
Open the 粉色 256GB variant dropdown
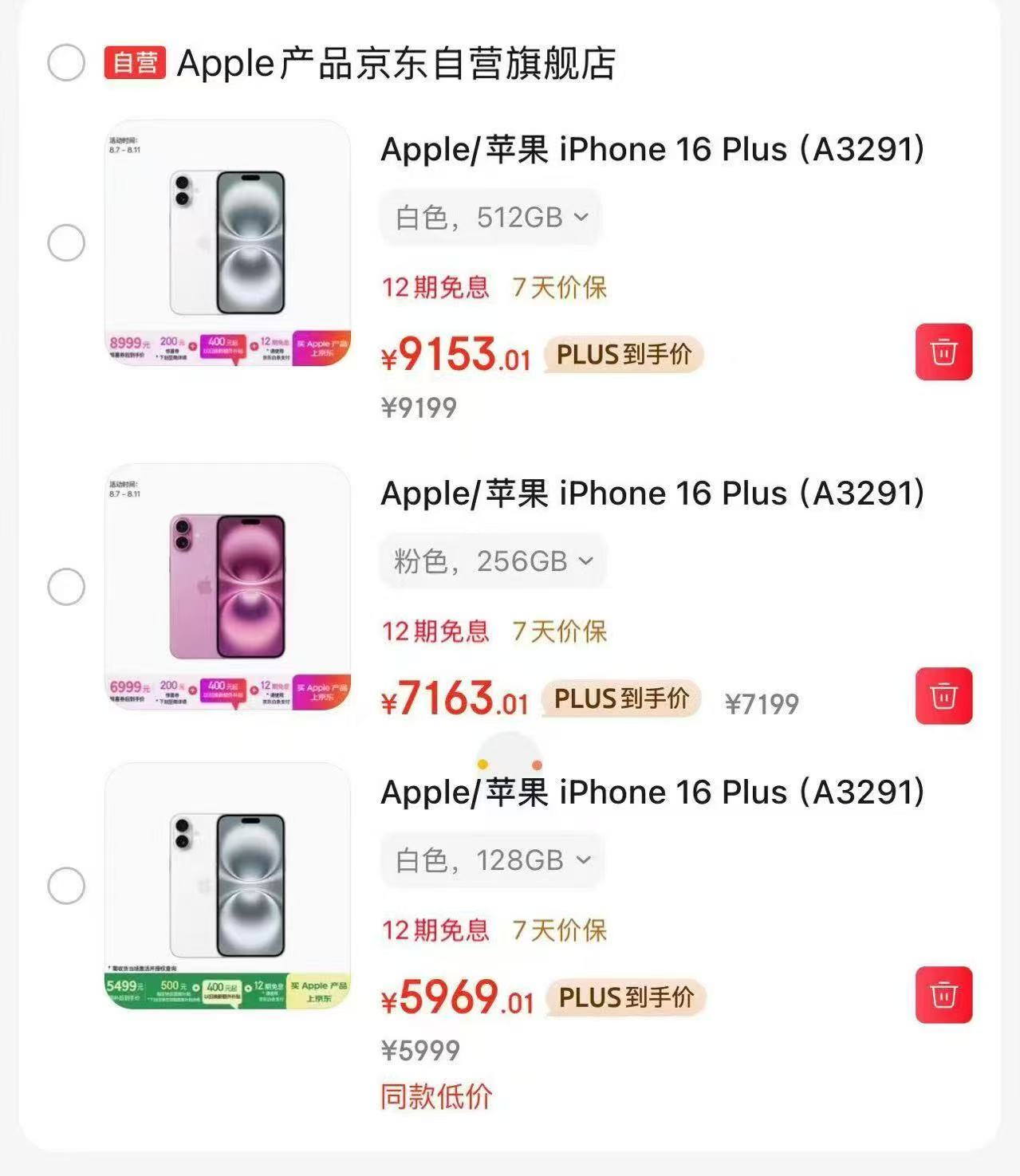point(492,560)
